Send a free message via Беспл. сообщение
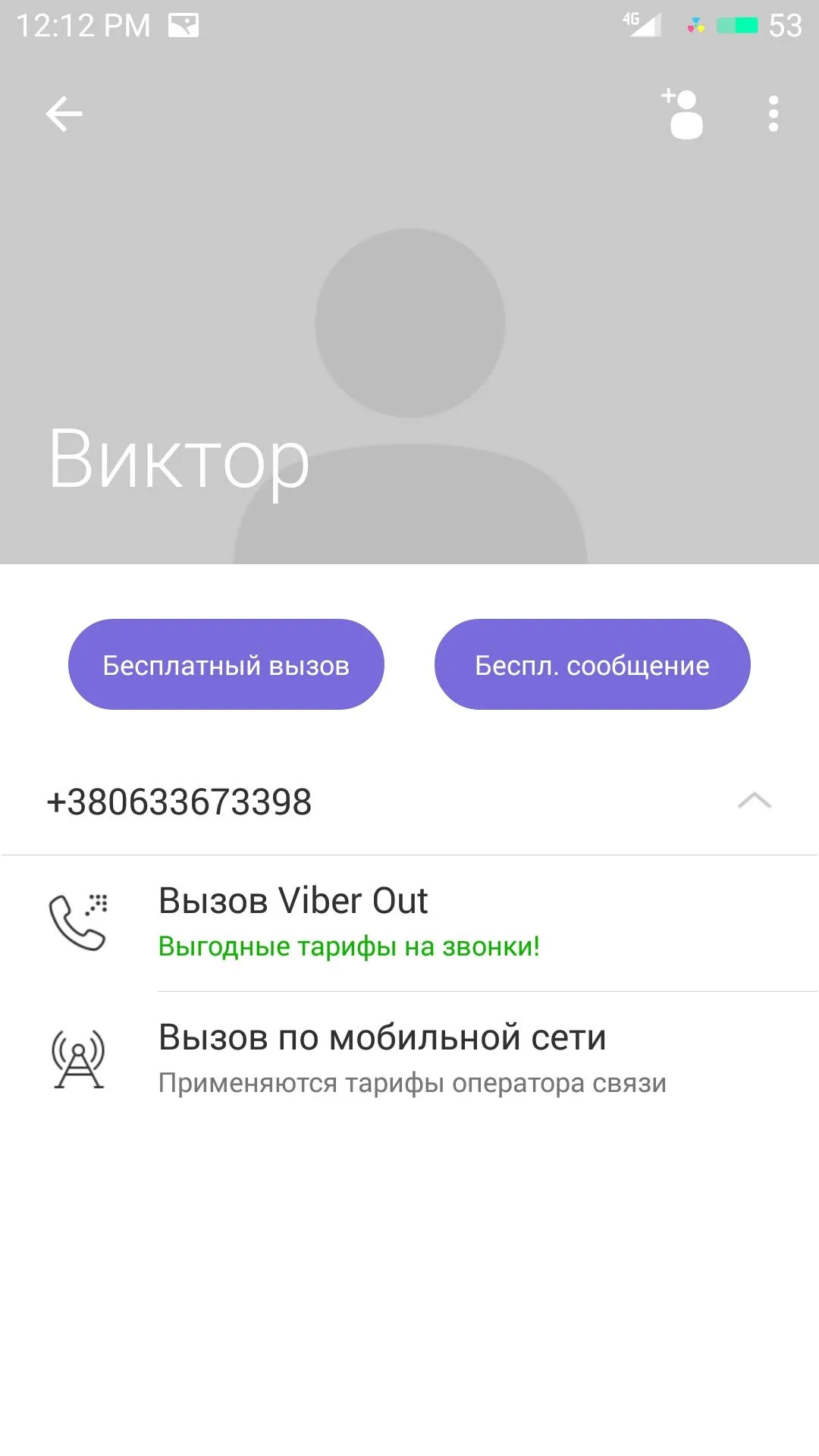This screenshot has width=819, height=1456. (591, 665)
